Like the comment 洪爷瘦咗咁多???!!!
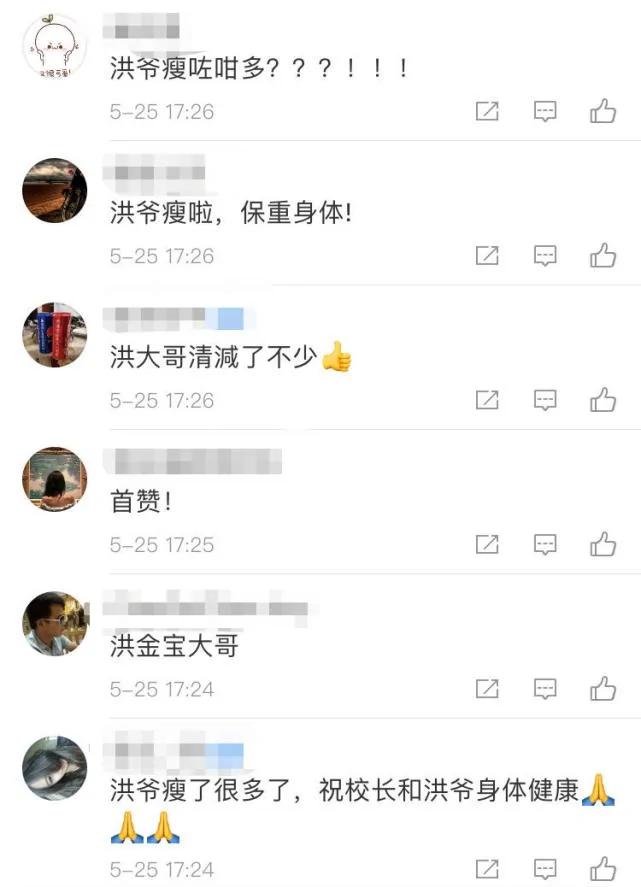This screenshot has width=641, height=887. 603,111
